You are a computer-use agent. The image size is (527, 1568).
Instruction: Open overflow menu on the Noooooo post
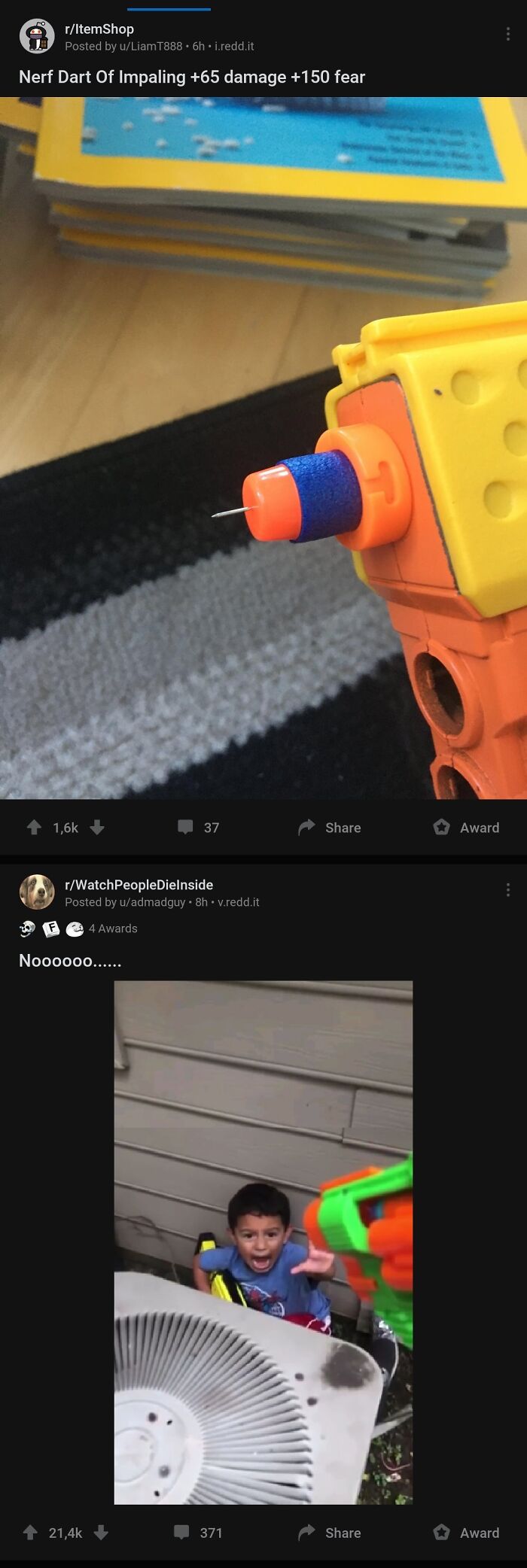[x=508, y=890]
